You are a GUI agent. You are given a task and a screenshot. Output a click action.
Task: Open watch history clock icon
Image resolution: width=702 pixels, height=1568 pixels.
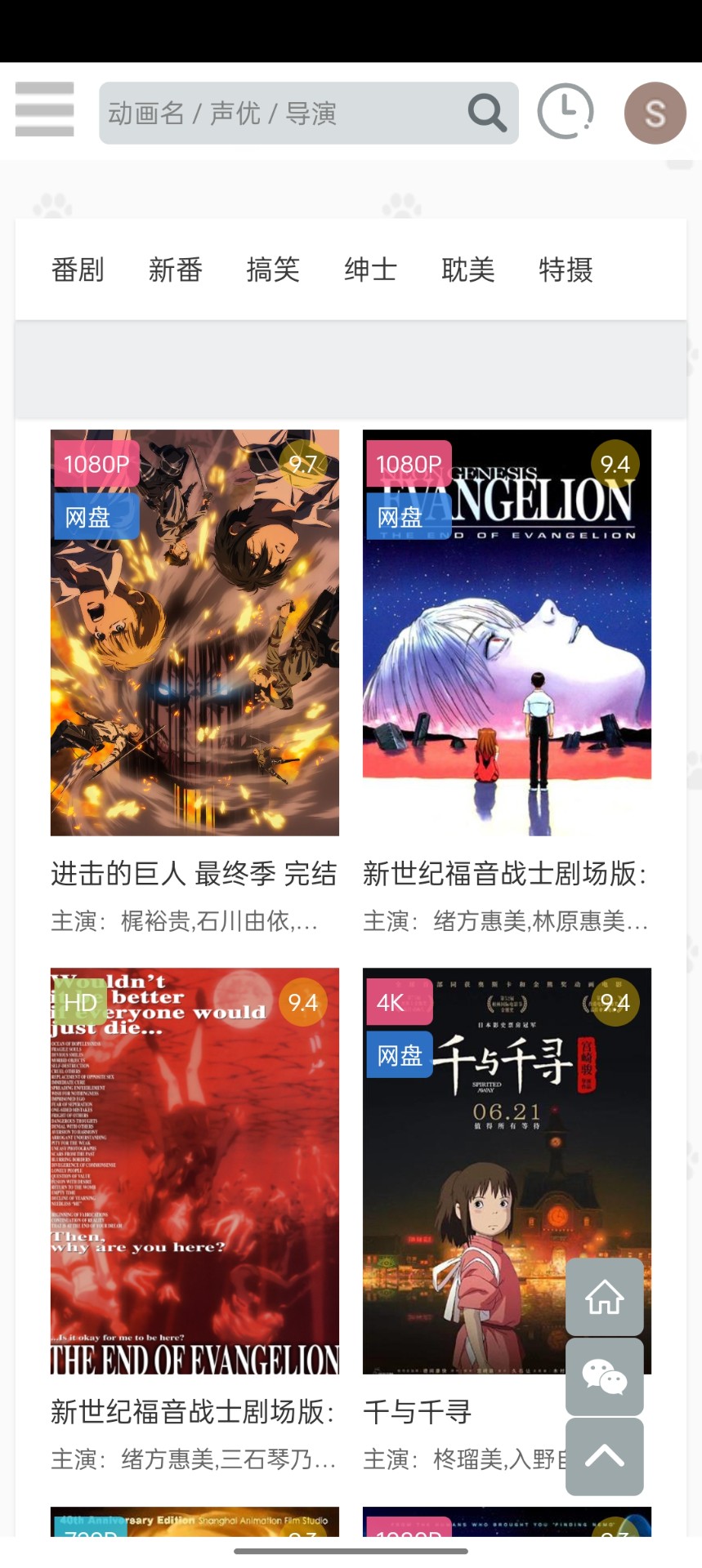(566, 112)
